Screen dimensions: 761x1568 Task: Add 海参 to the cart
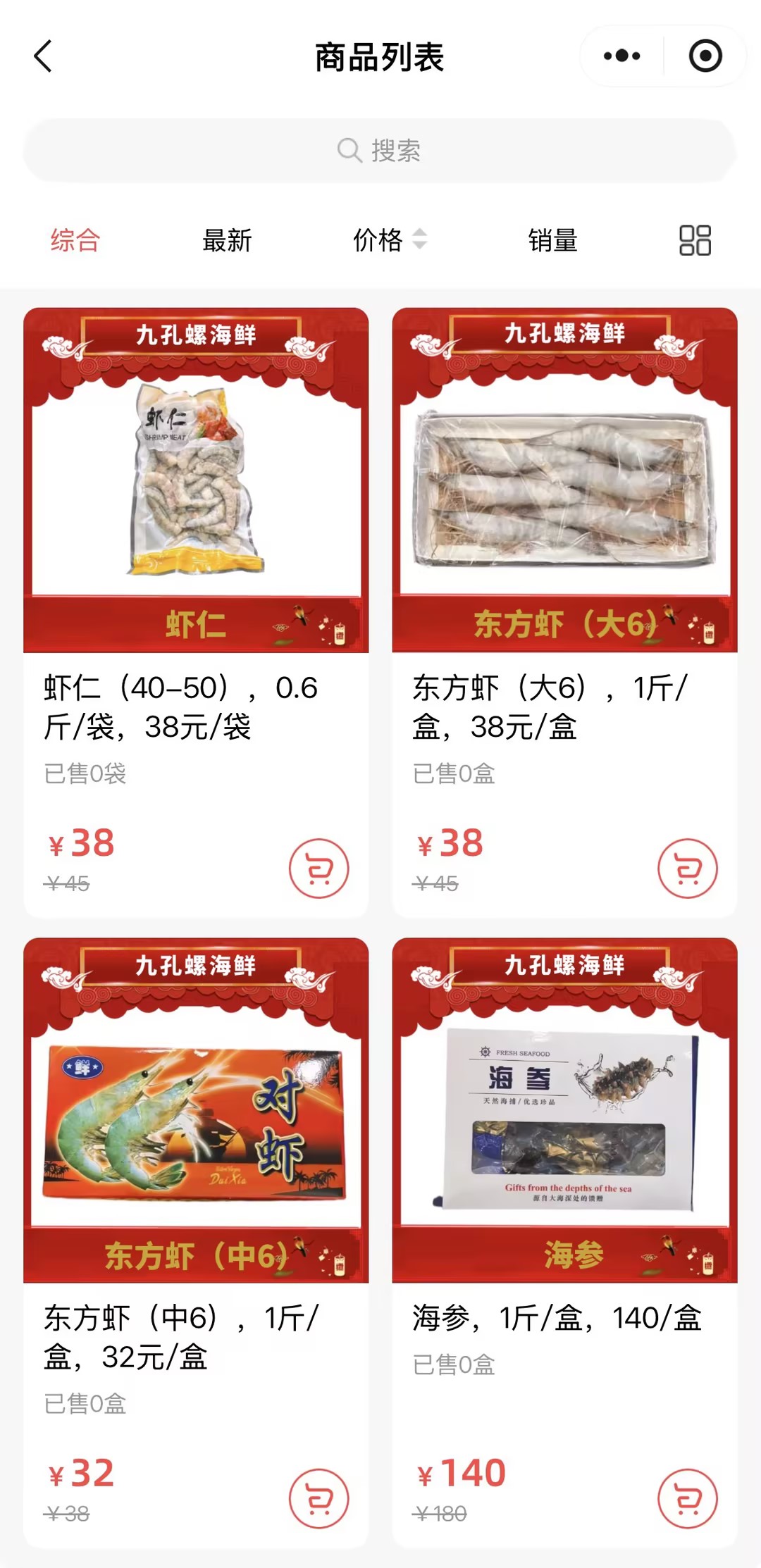coord(688,1499)
